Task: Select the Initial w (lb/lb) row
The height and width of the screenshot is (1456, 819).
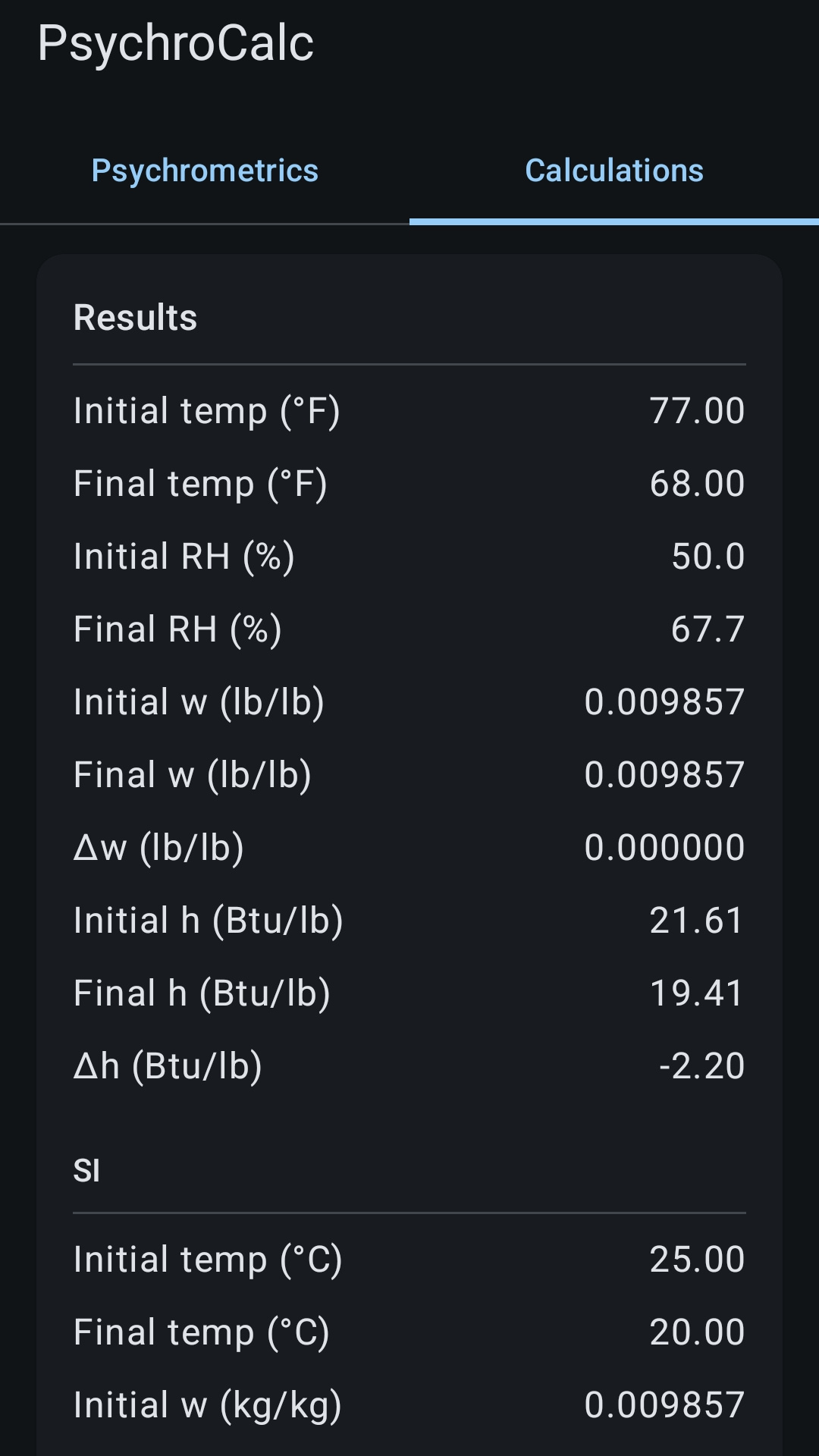Action: 409,701
